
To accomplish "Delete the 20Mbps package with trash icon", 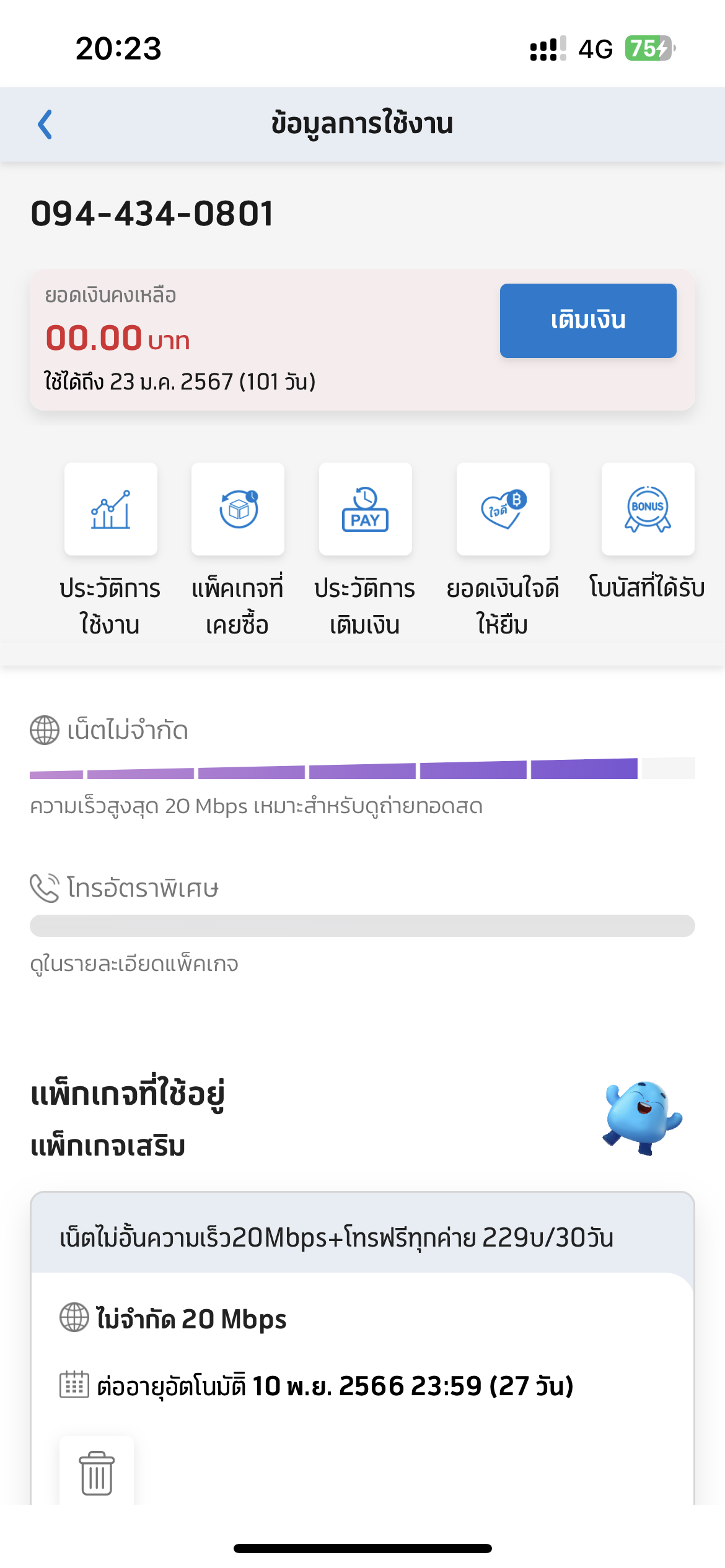I will click(x=97, y=1473).
